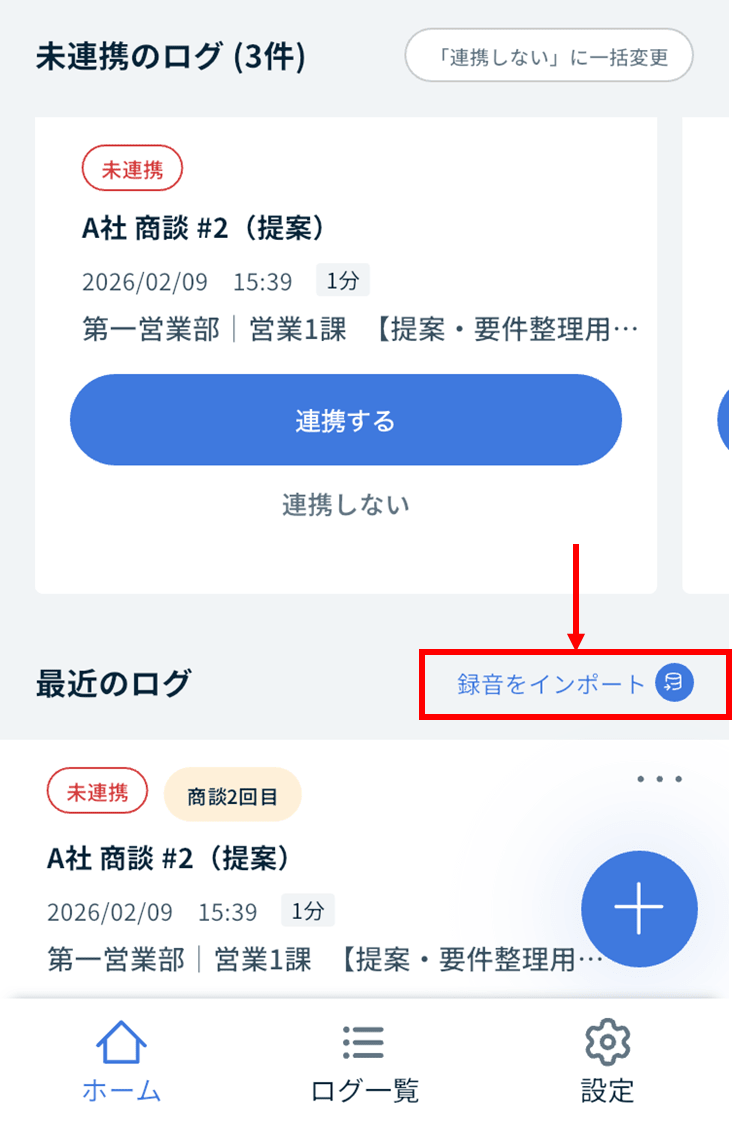Screen dimensions: 732x1125
Task: Open the three-dot menu on the recent log
Action: pyautogui.click(x=660, y=779)
